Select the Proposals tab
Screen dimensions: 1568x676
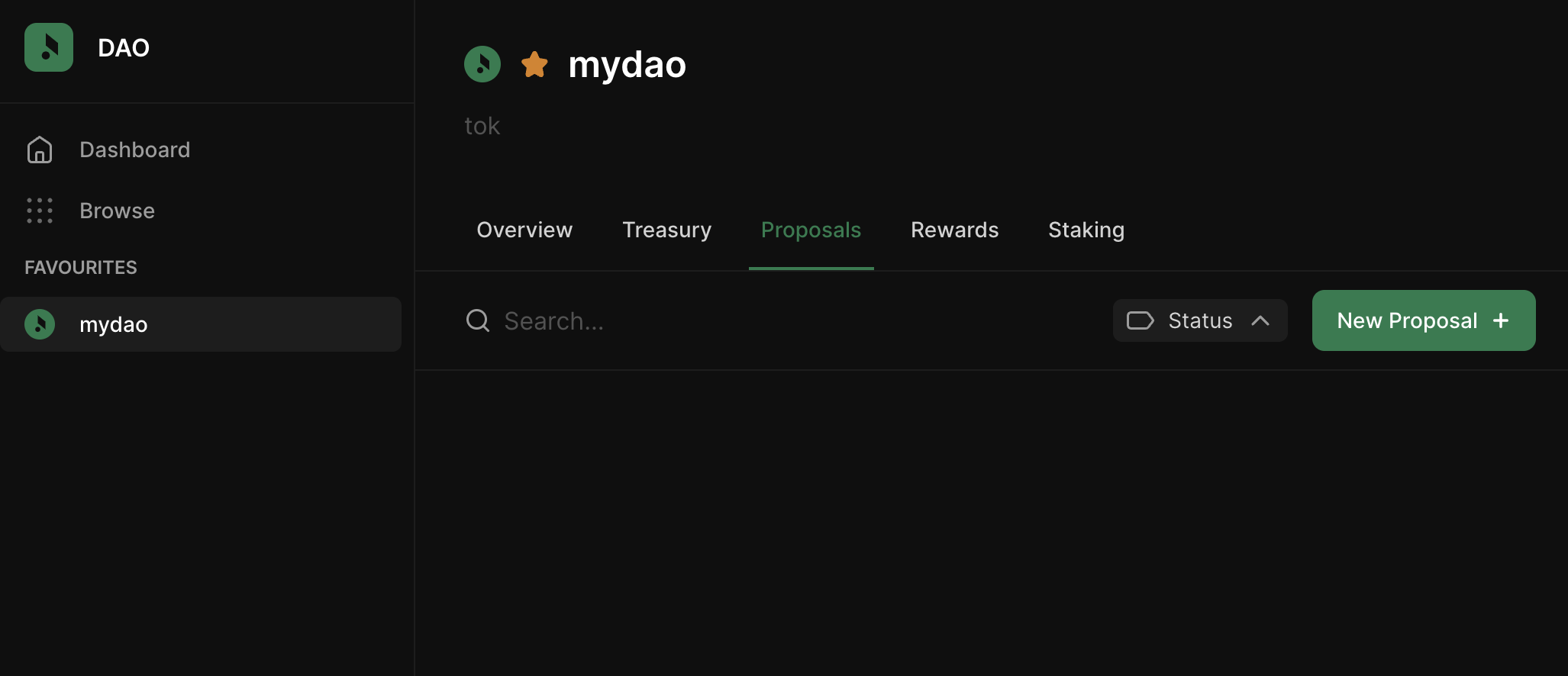(x=811, y=230)
